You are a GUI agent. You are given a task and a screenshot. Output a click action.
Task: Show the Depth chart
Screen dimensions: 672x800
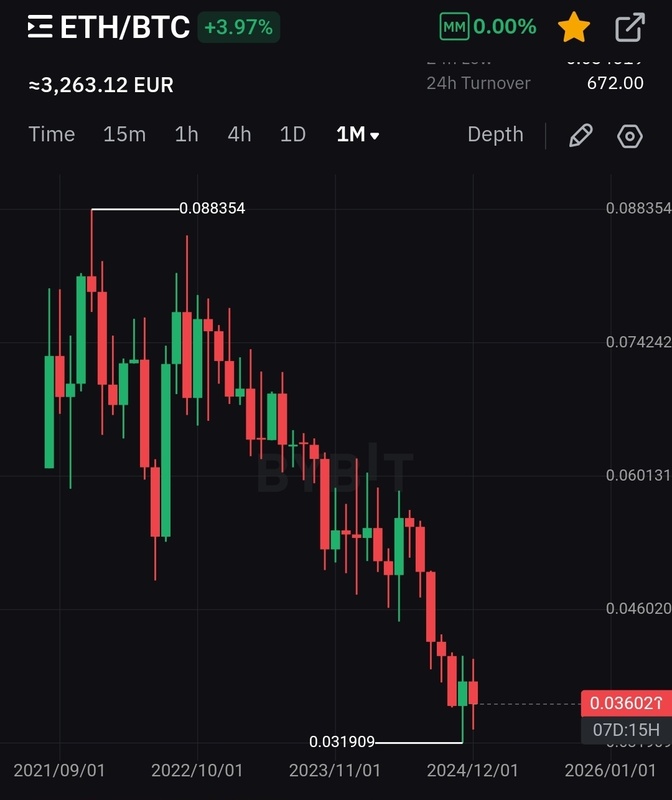[x=495, y=135]
